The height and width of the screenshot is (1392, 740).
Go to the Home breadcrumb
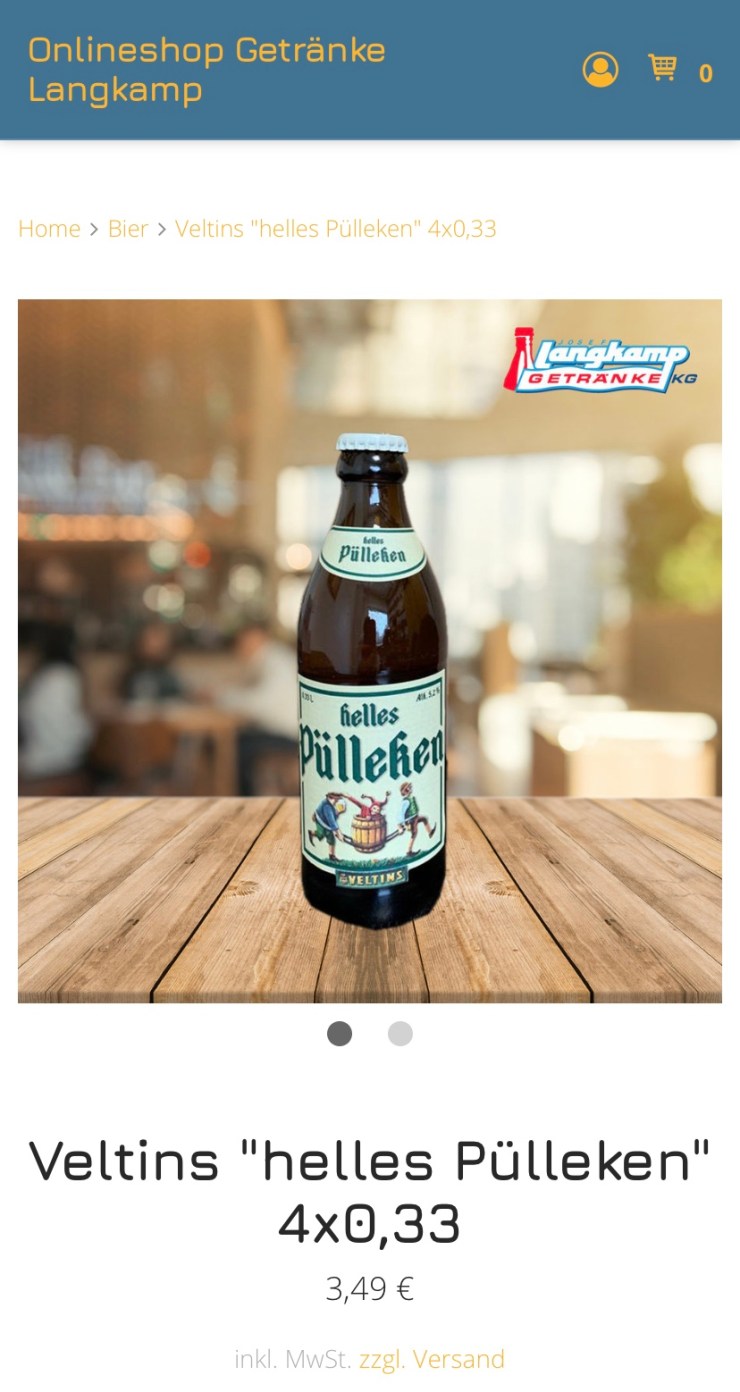[x=49, y=229]
